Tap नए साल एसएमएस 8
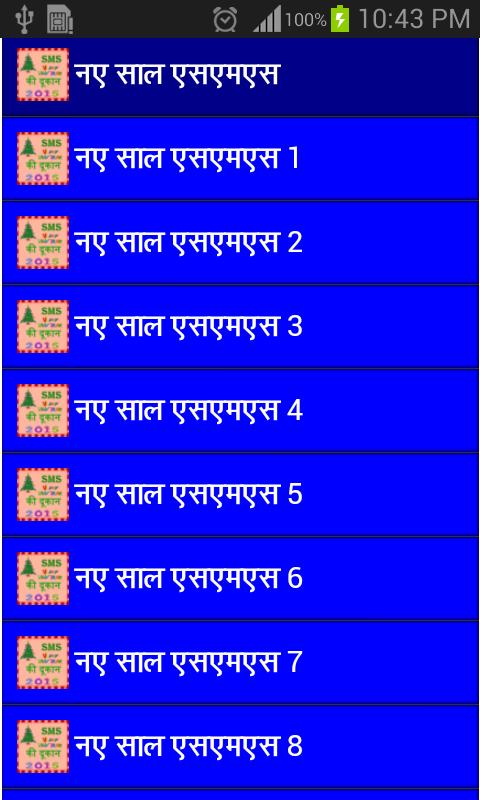Image resolution: width=480 pixels, height=800 pixels. click(x=240, y=746)
